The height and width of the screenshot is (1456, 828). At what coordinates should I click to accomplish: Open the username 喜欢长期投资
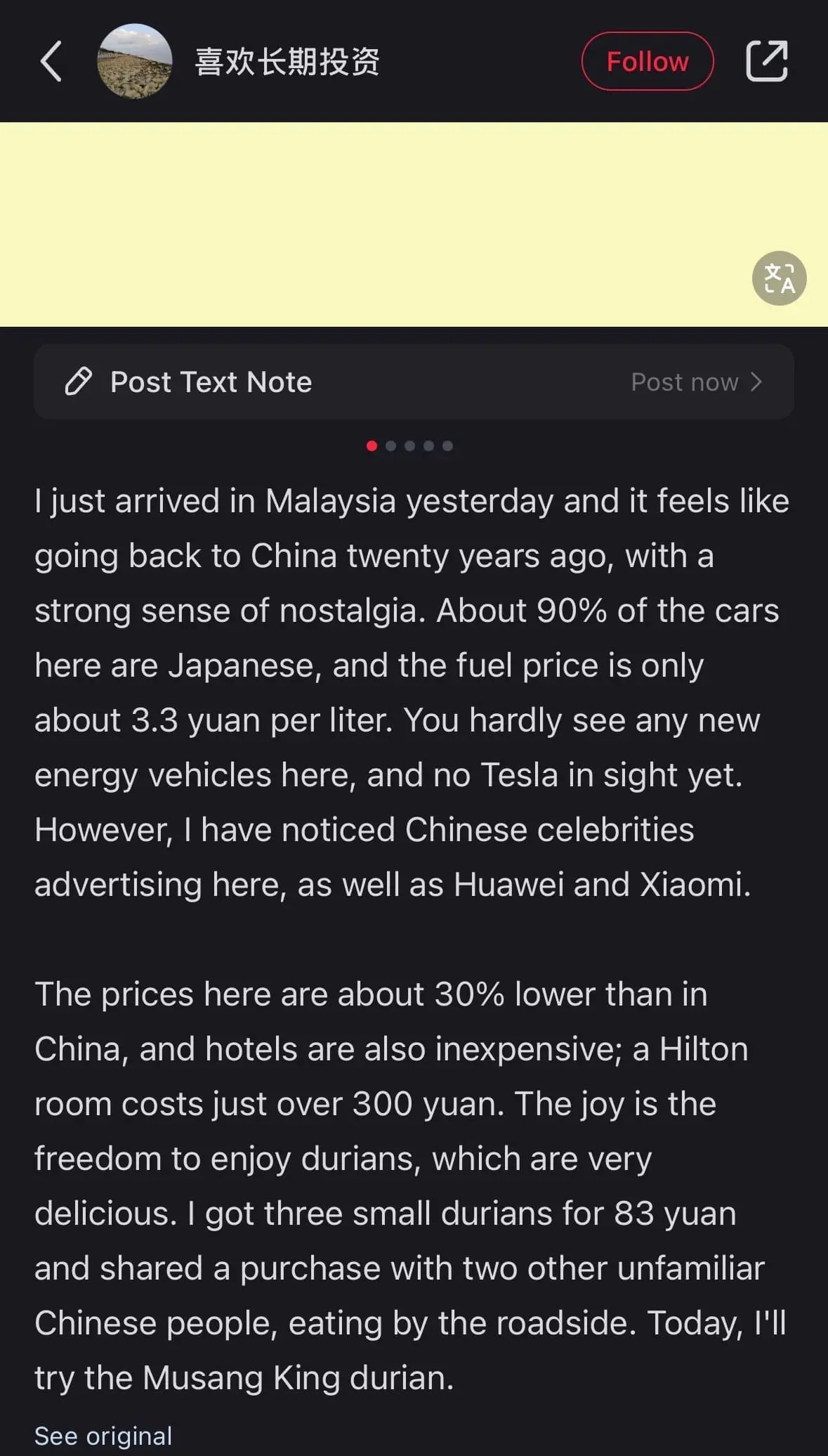pos(288,62)
